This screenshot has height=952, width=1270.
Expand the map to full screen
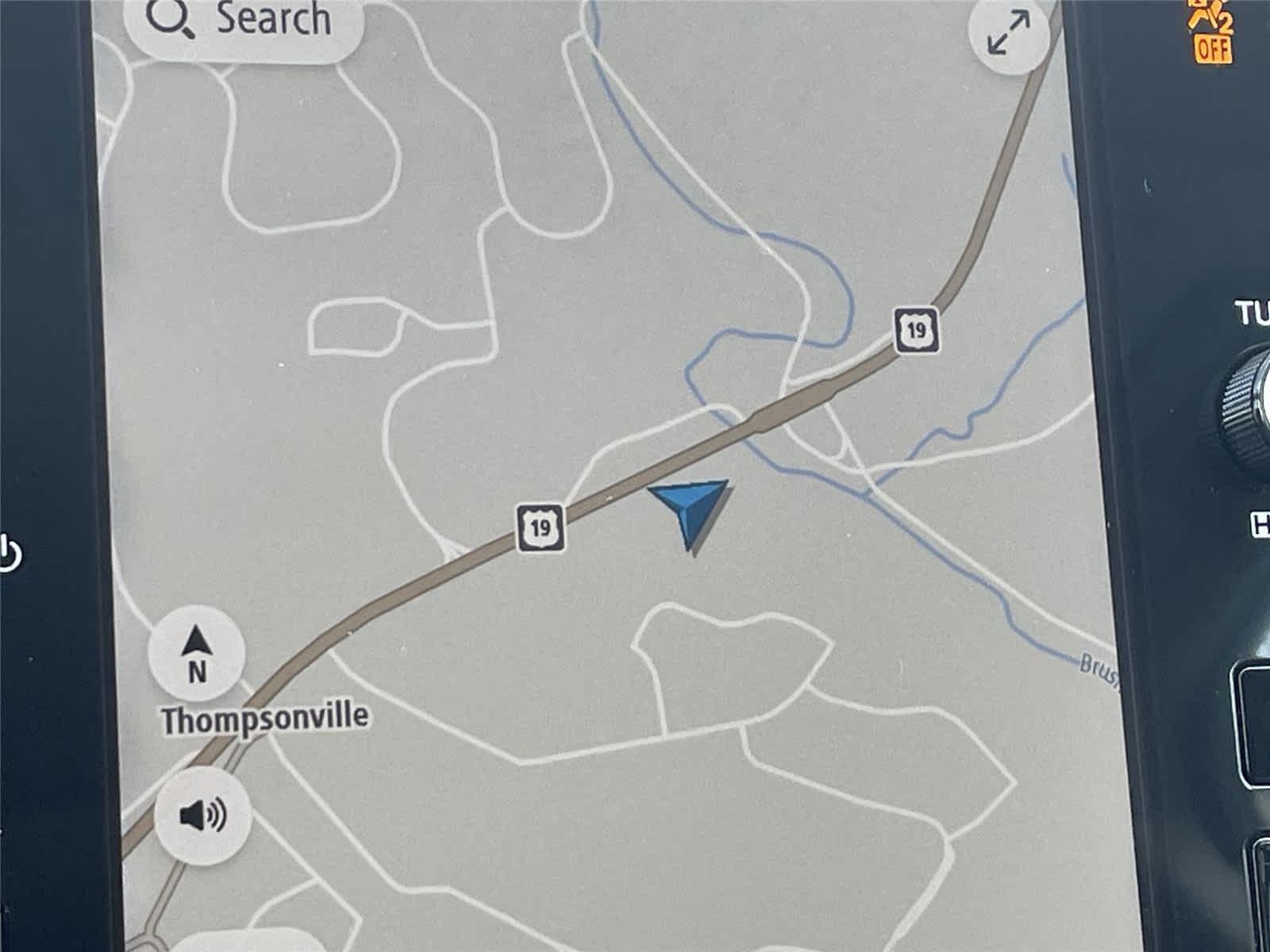1010,33
